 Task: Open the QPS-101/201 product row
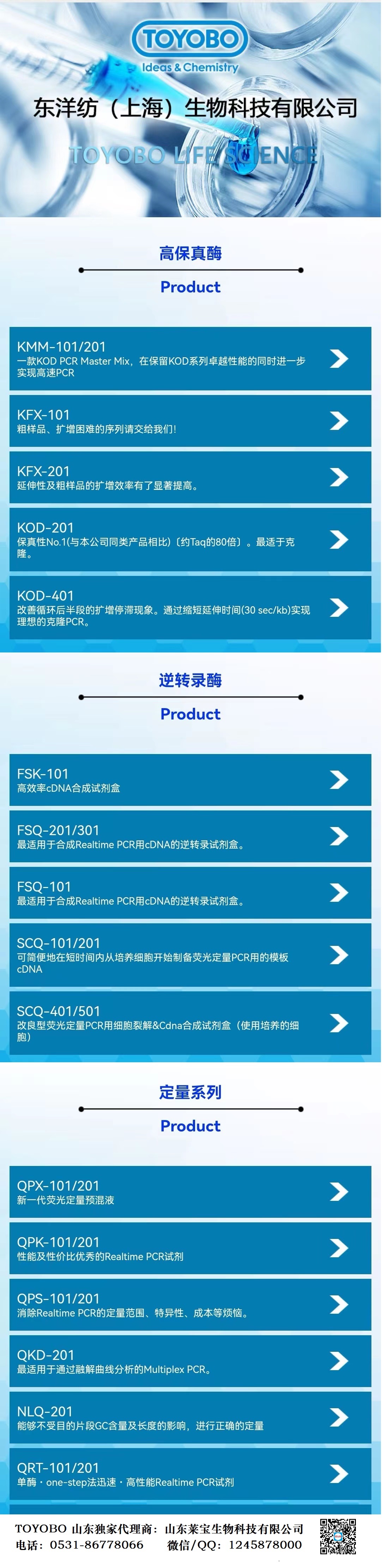coord(190,1305)
